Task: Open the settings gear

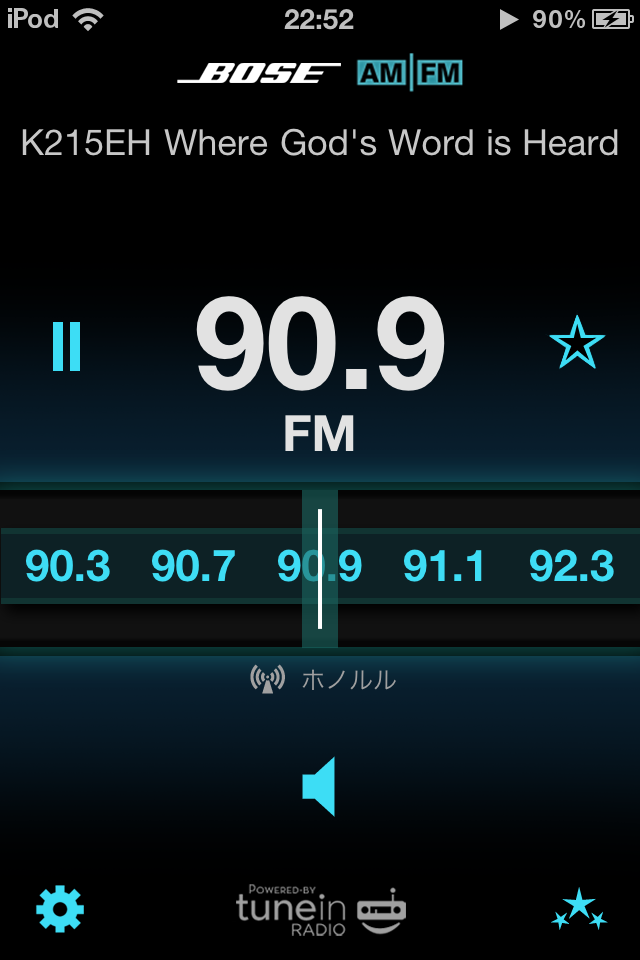Action: pos(60,909)
